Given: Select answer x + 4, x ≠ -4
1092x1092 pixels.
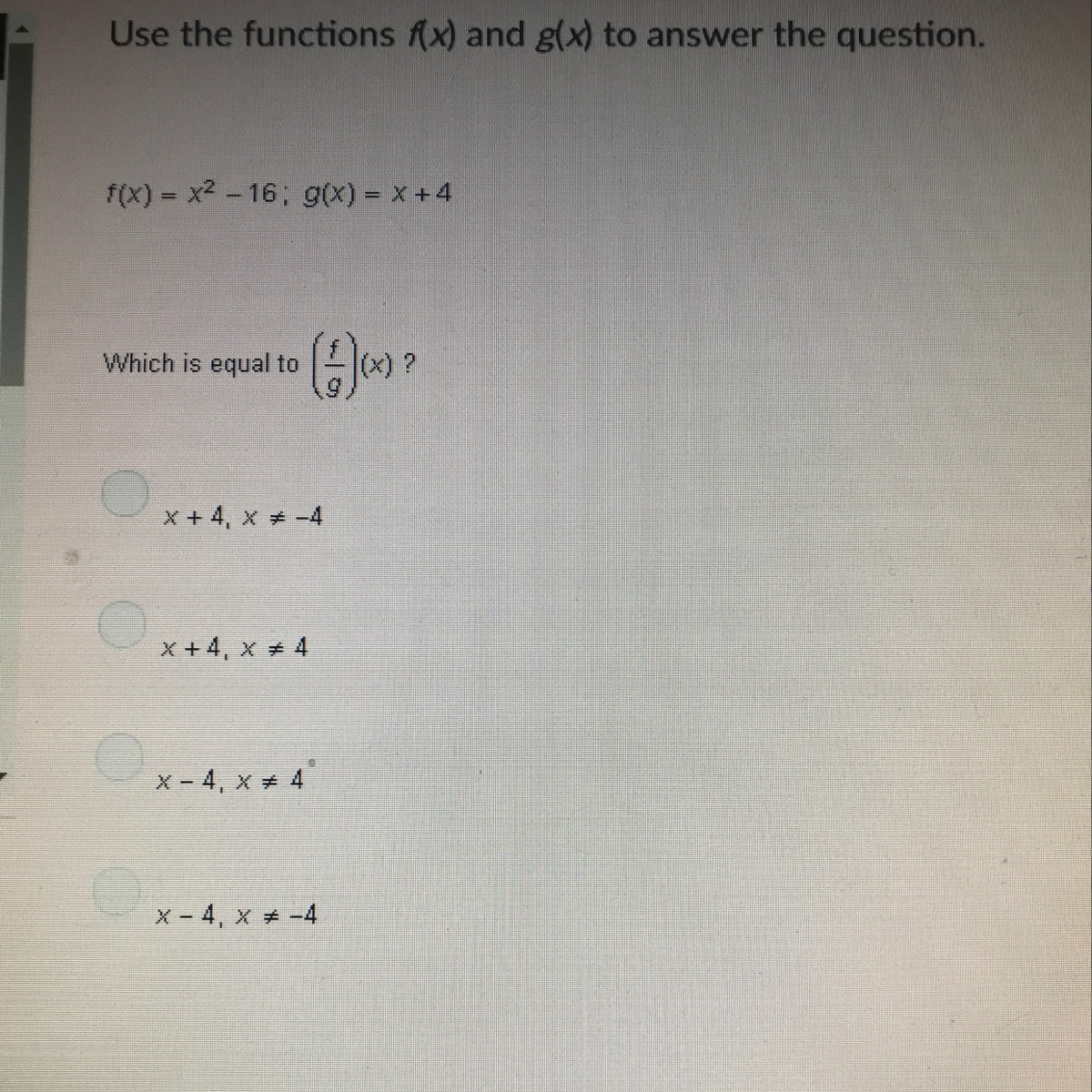Looking at the screenshot, I should click(x=125, y=493).
